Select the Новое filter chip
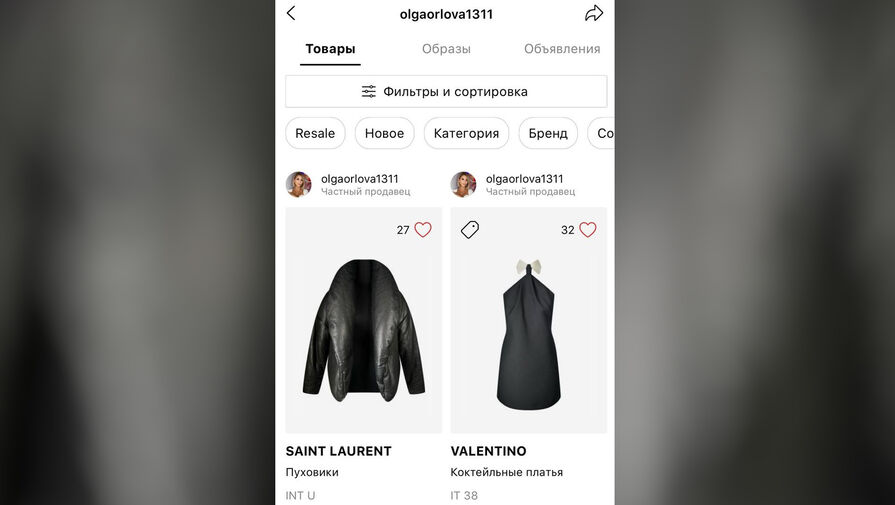This screenshot has height=505, width=895. point(384,134)
